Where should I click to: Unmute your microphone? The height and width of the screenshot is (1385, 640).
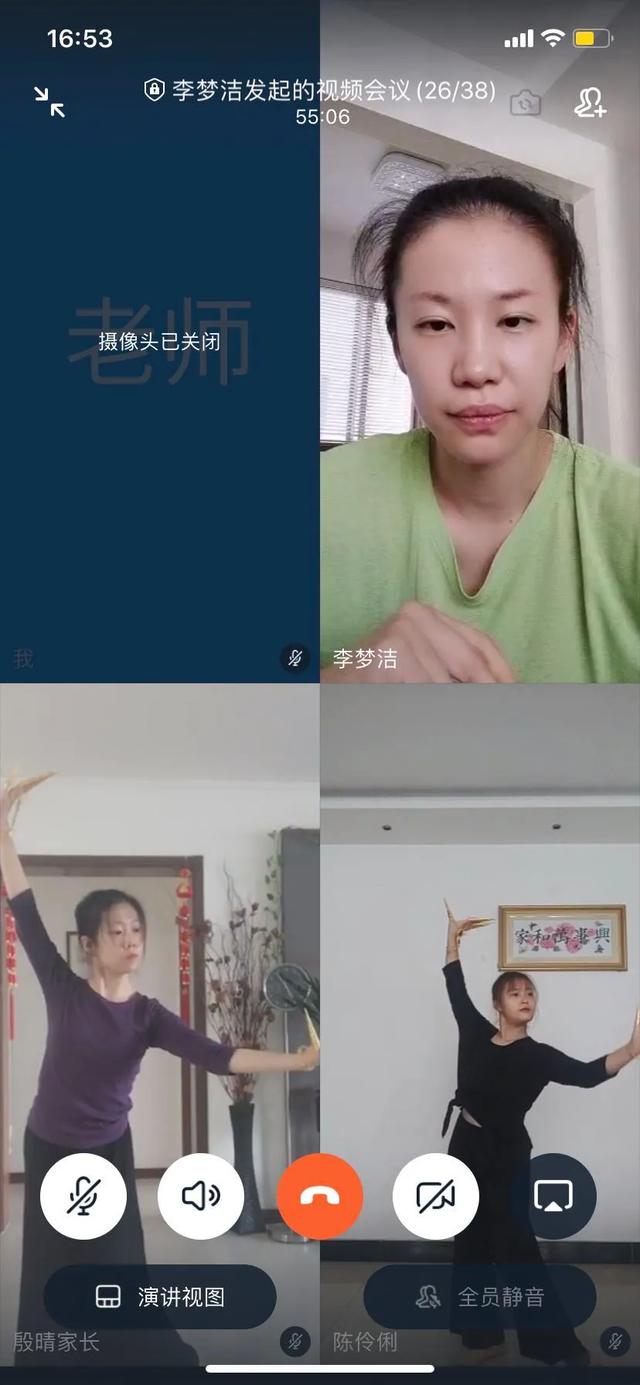pos(83,1196)
